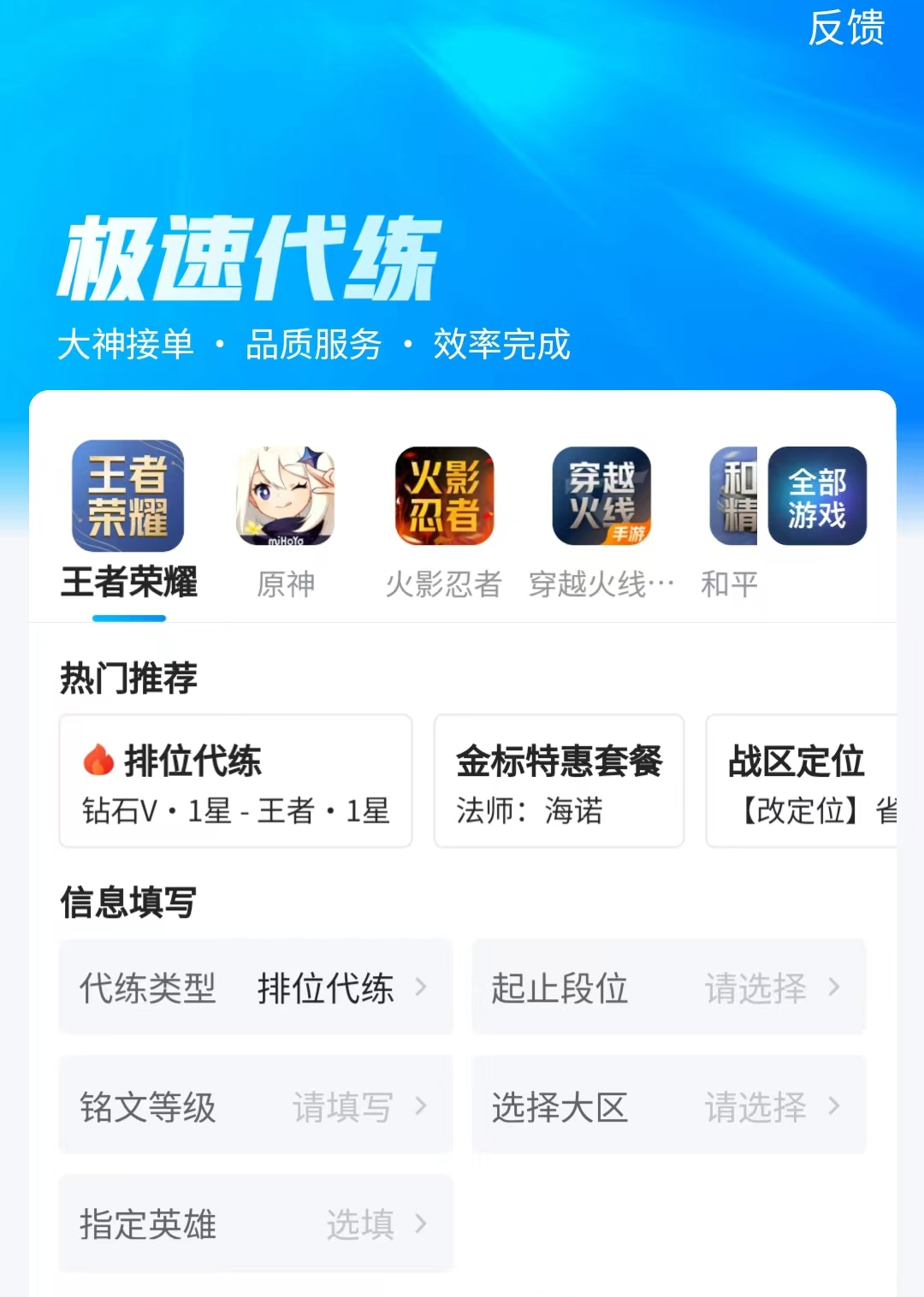The height and width of the screenshot is (1297, 924).
Task: Select the 排位代练 hot recommendation card
Action: point(235,781)
